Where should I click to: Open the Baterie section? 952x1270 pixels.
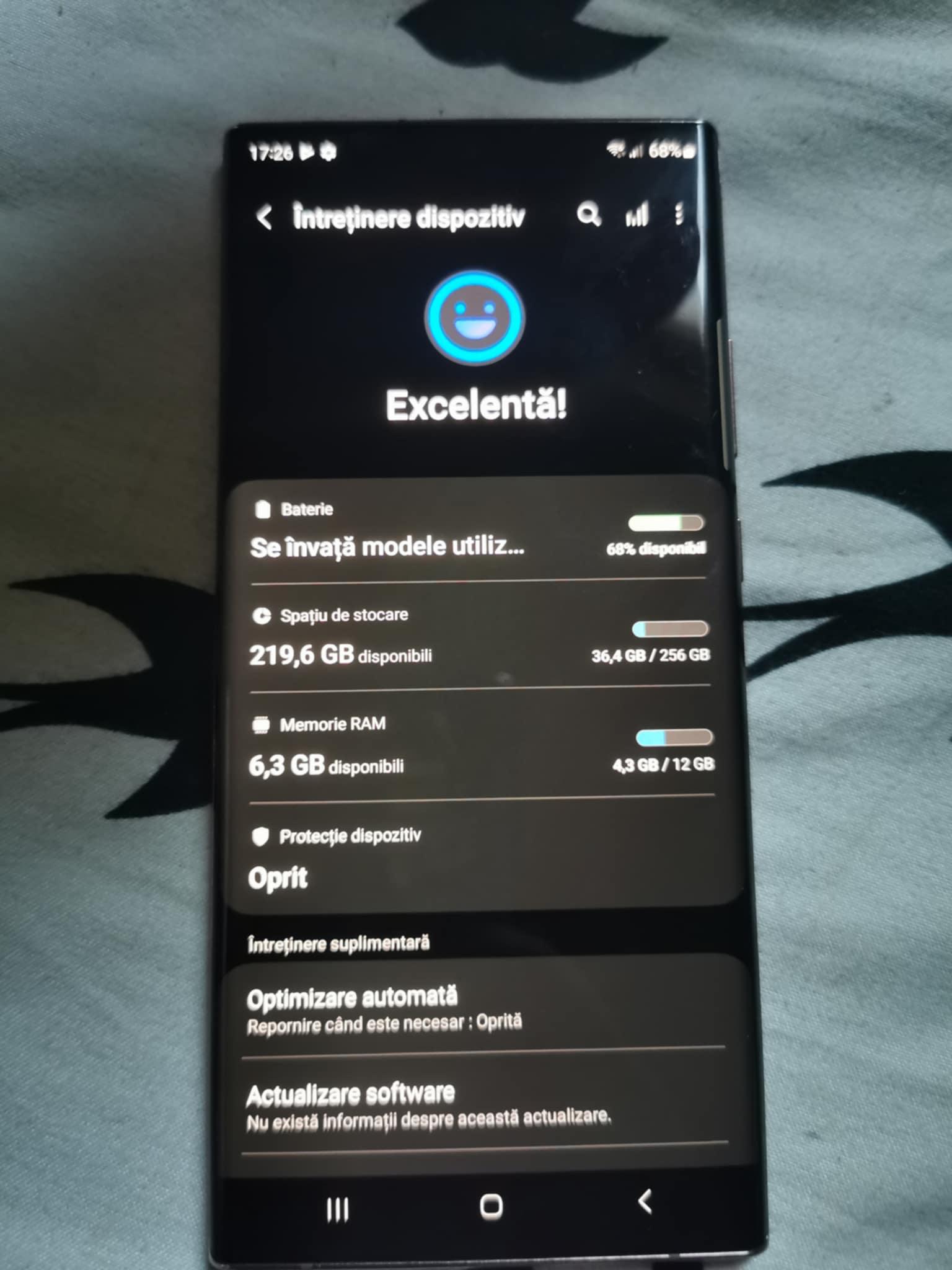pyautogui.click(x=477, y=532)
